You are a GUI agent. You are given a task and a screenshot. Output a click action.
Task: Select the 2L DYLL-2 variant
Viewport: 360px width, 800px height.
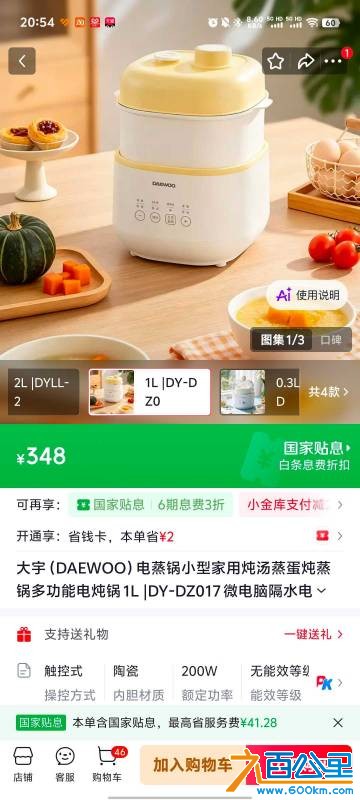(x=43, y=392)
